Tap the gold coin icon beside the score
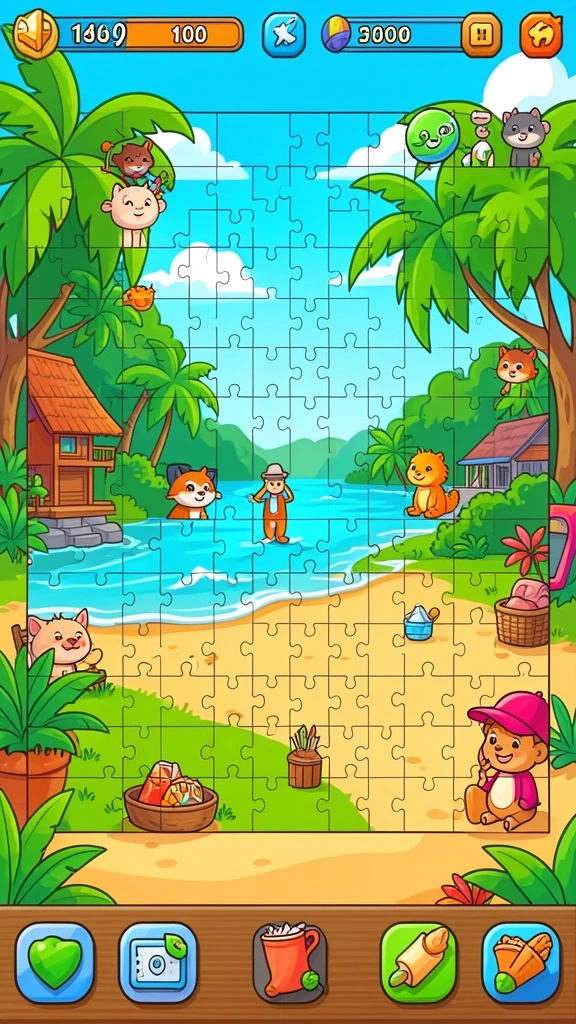Viewport: 576px width, 1024px height. pos(35,34)
